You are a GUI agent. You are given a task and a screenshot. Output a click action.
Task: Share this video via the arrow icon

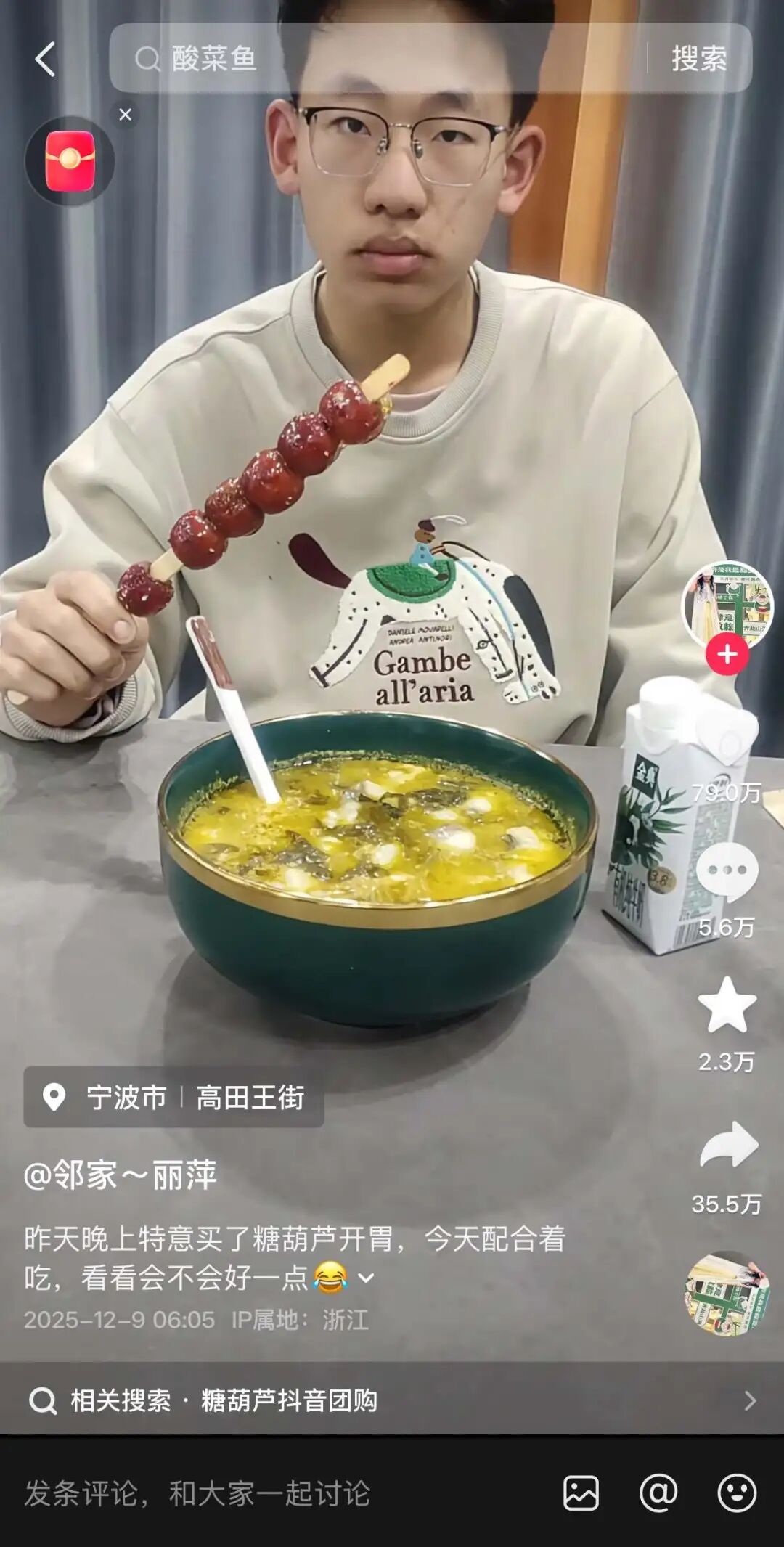(x=728, y=1146)
